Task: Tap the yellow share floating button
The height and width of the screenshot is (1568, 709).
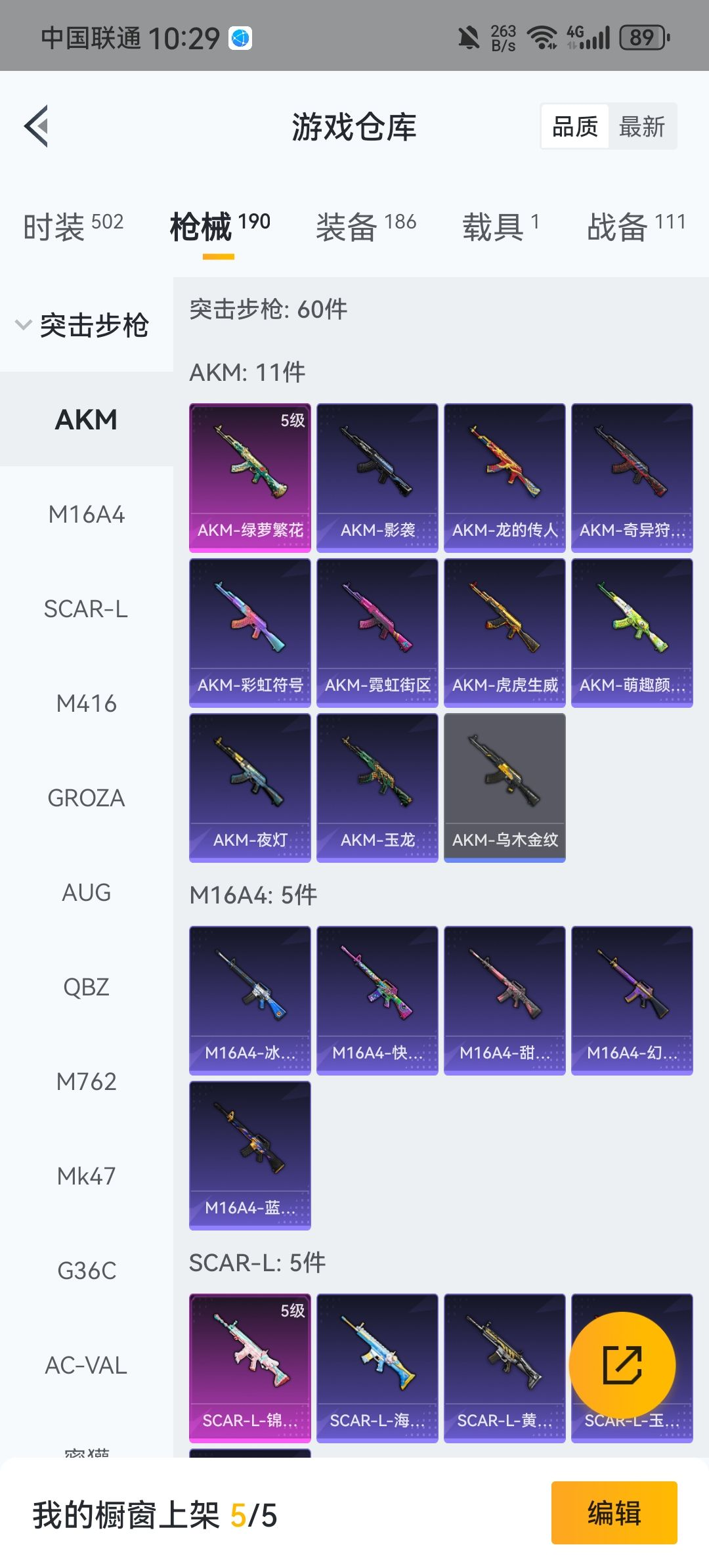Action: (622, 1365)
